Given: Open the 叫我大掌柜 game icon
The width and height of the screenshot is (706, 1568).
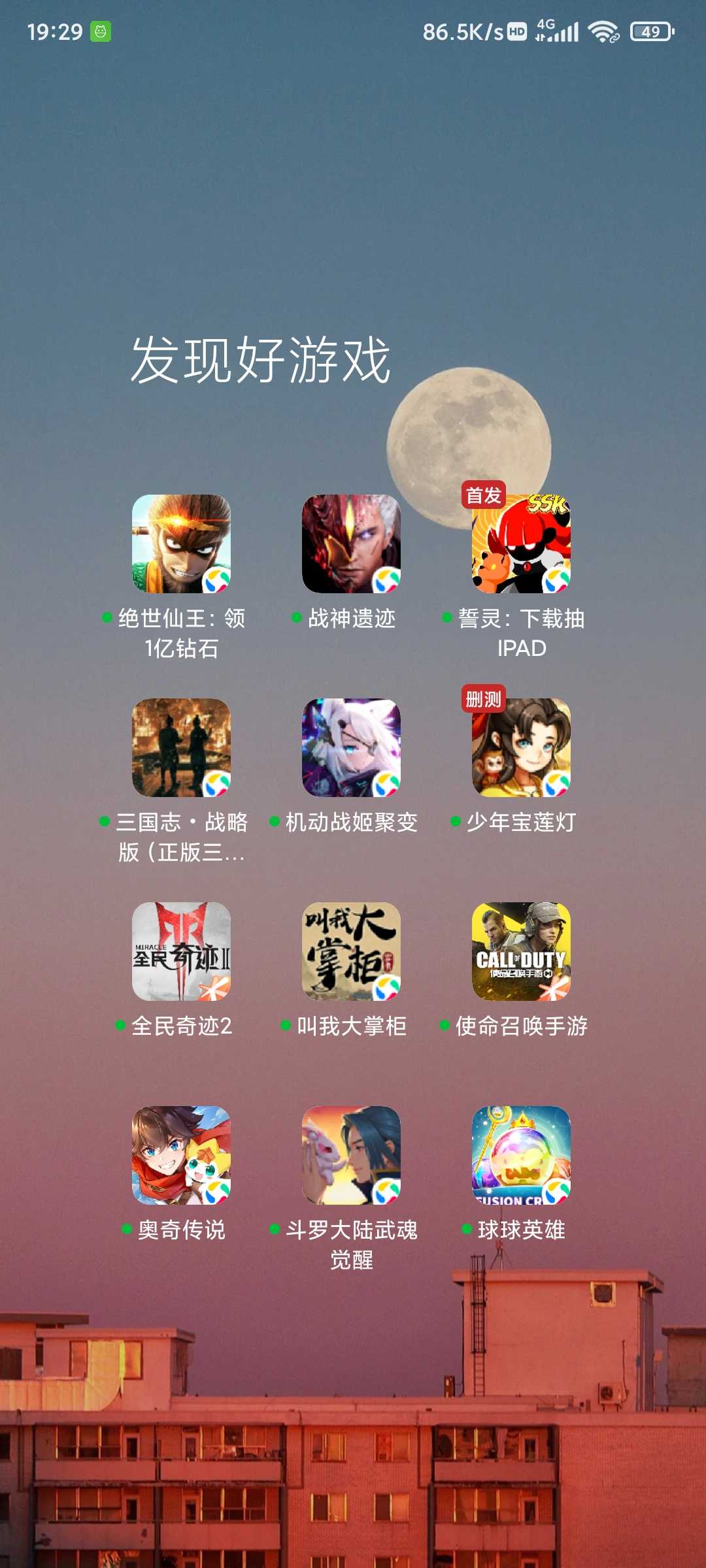Looking at the screenshot, I should [351, 951].
